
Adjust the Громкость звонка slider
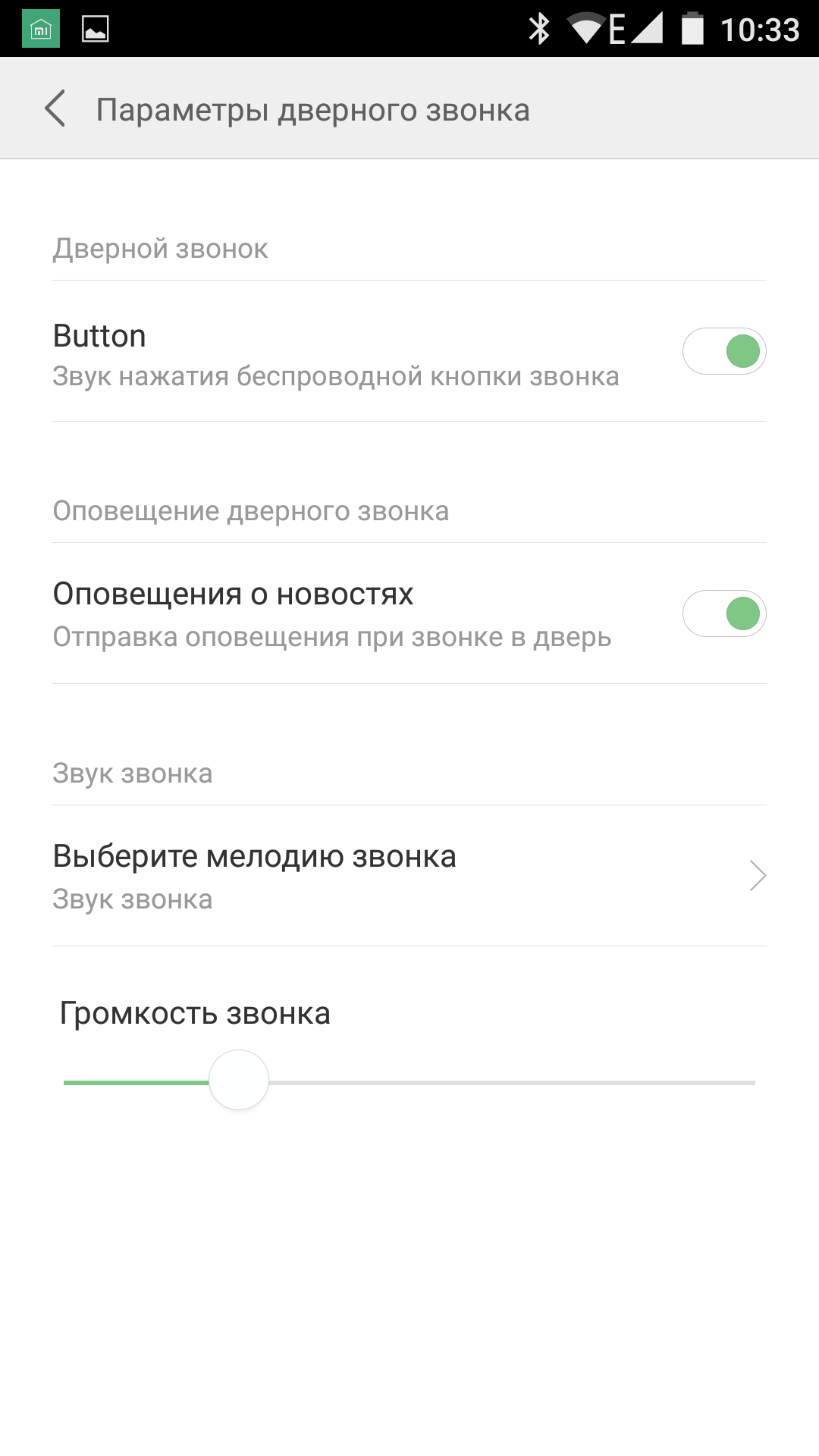pos(239,1081)
